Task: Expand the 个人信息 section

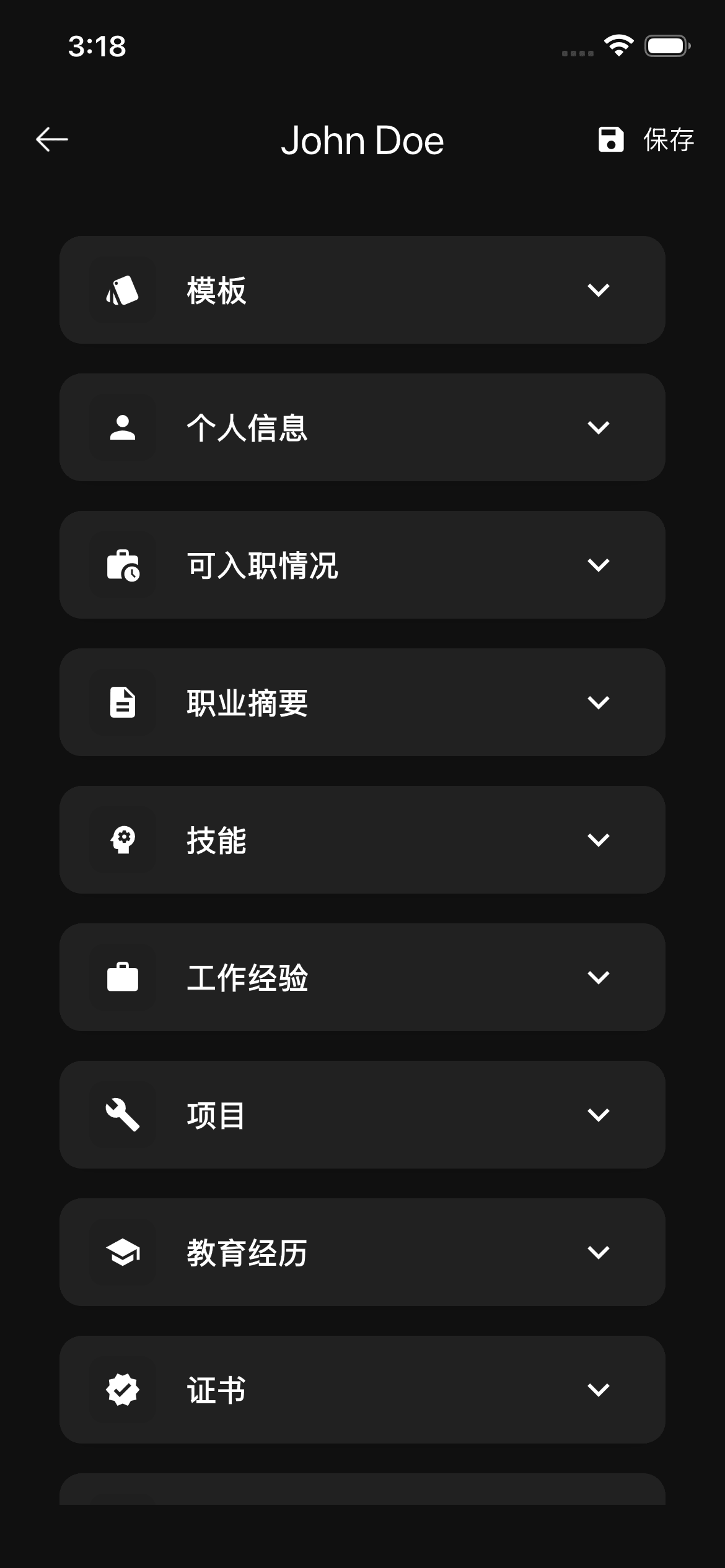Action: [x=362, y=427]
